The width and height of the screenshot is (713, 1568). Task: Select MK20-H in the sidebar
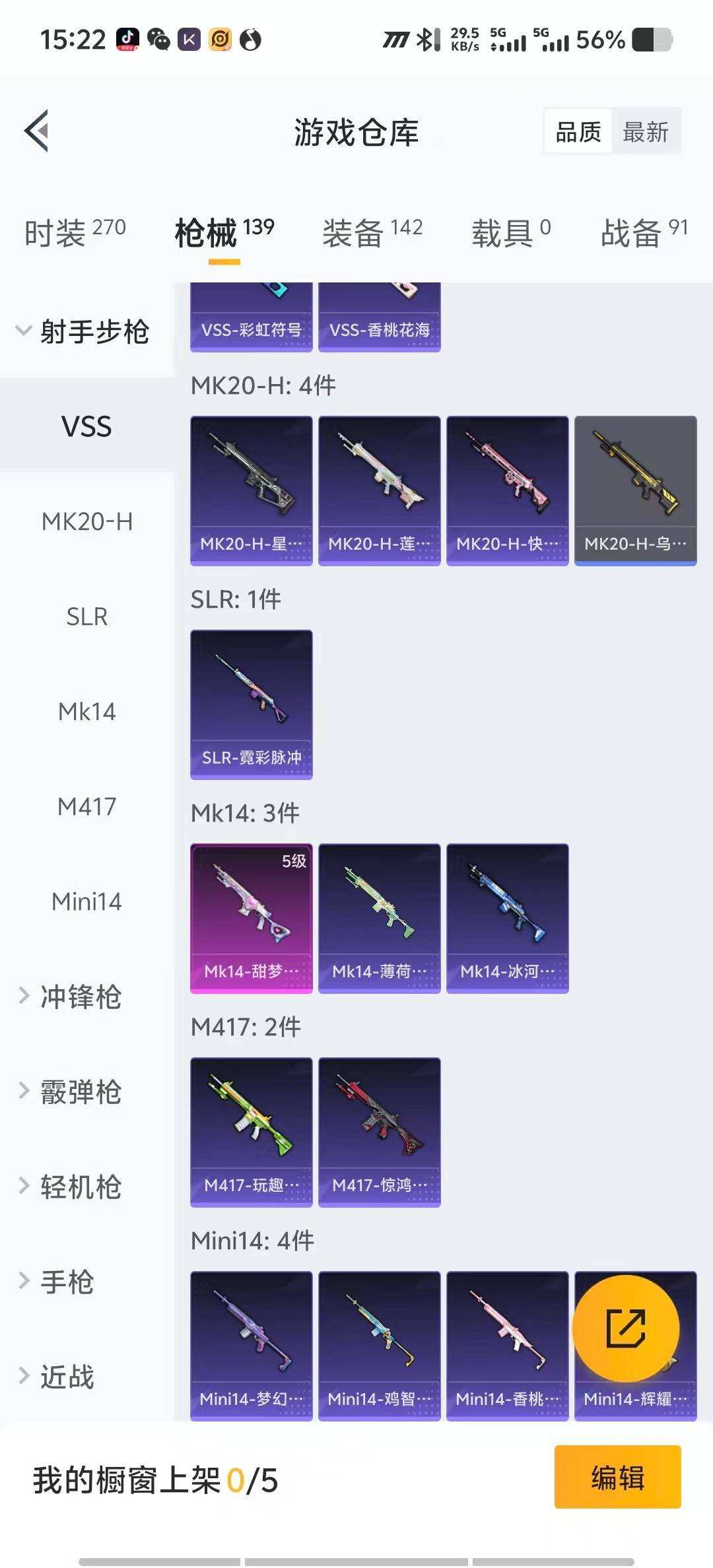pos(86,521)
